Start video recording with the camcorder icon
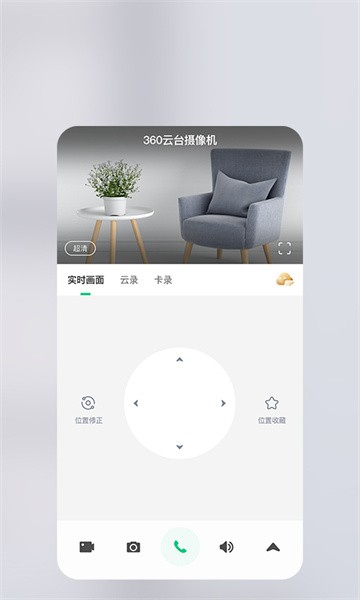This screenshot has height=600, width=360. [x=87, y=547]
